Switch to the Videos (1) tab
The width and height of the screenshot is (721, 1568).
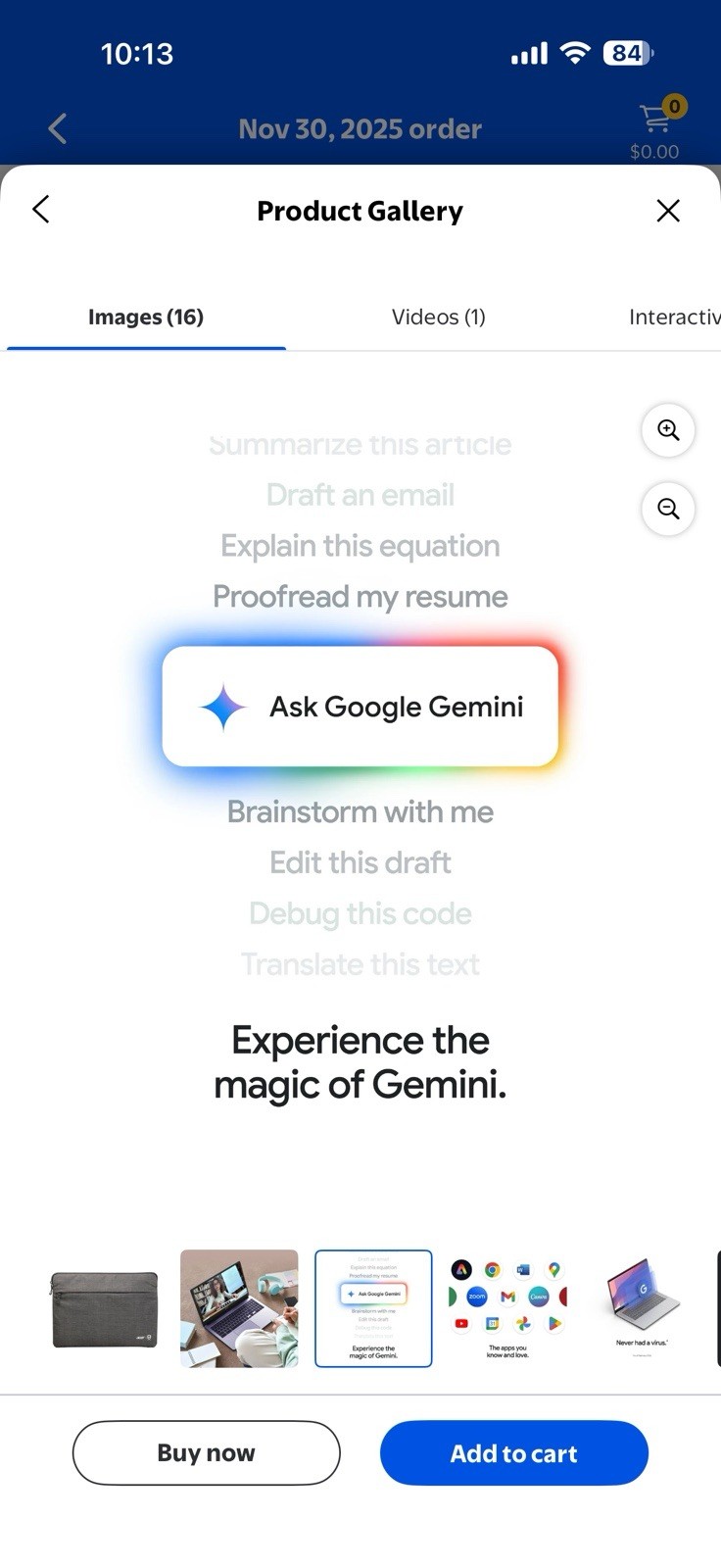pyautogui.click(x=438, y=317)
